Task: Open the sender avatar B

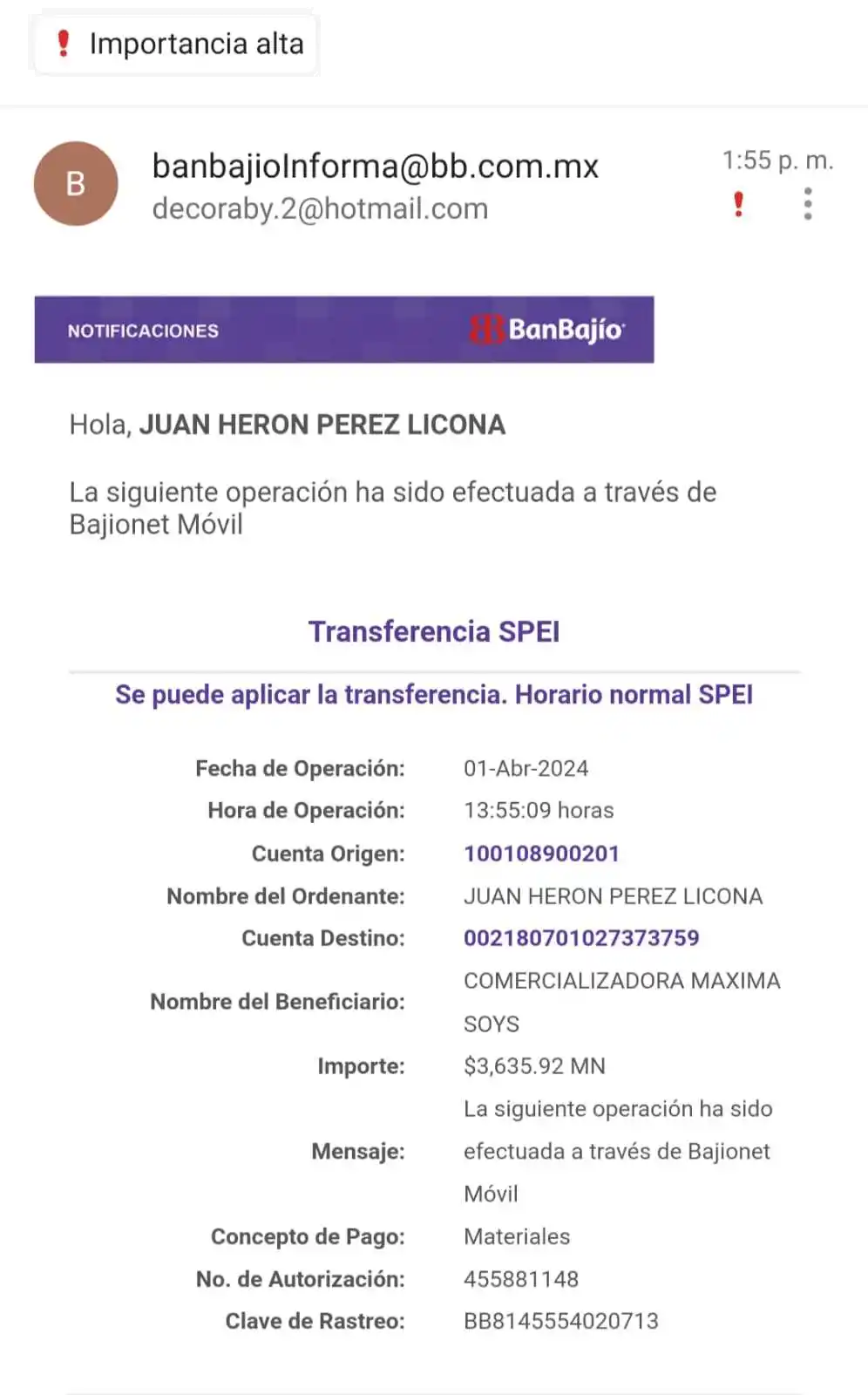Action: point(76,184)
